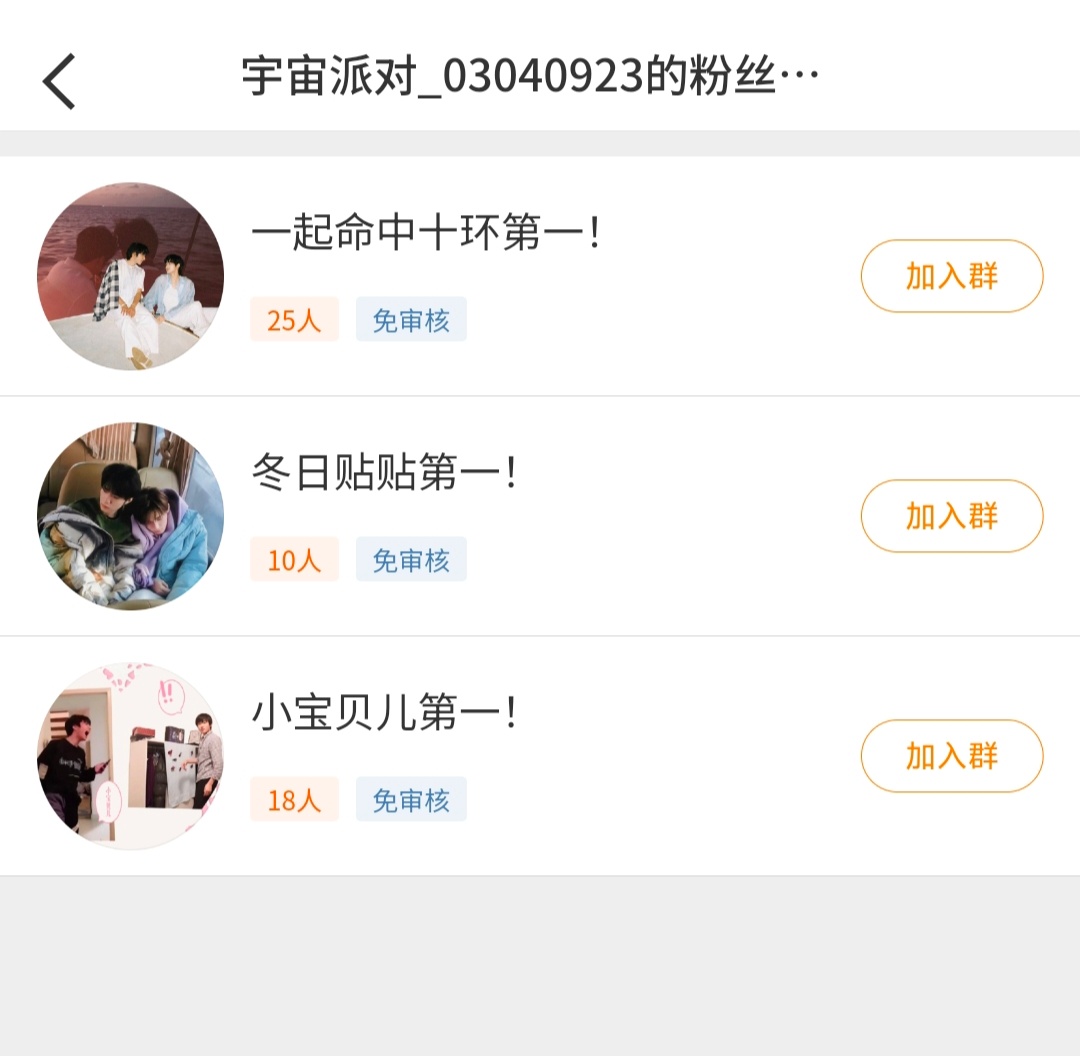Join the group 一起命中十环第一！
Screen dimensions: 1080x1056
pos(952,276)
